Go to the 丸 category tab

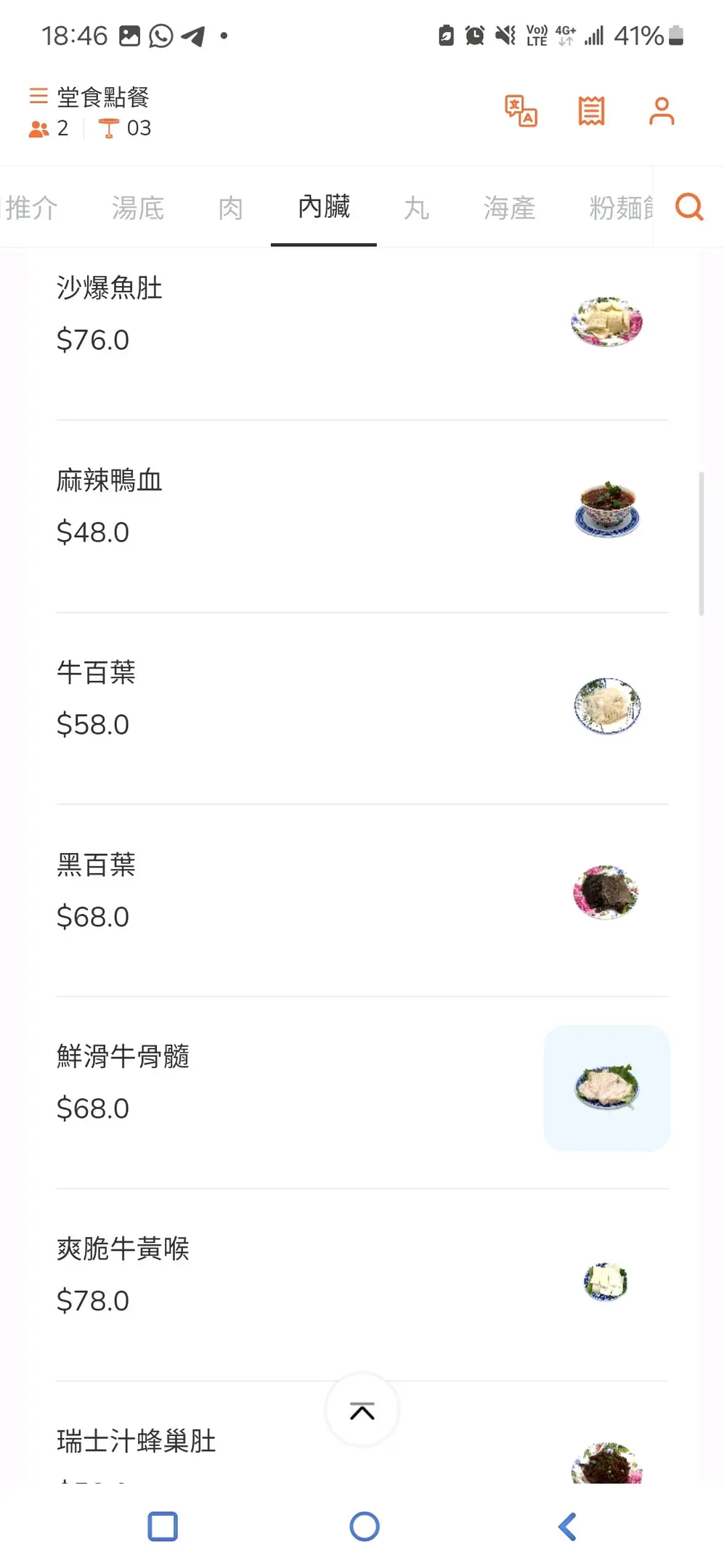pos(416,208)
